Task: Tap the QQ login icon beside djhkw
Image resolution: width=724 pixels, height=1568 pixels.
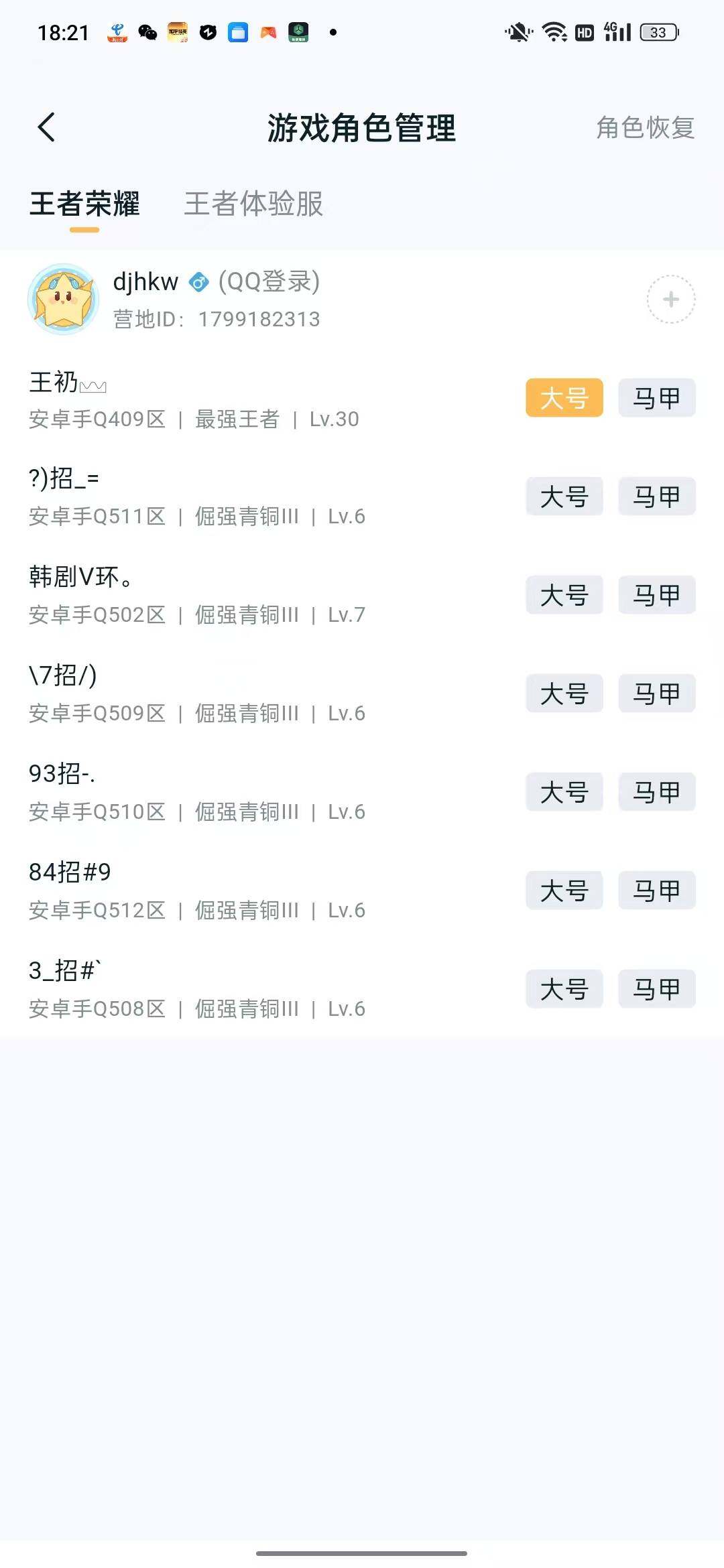Action: tap(197, 282)
